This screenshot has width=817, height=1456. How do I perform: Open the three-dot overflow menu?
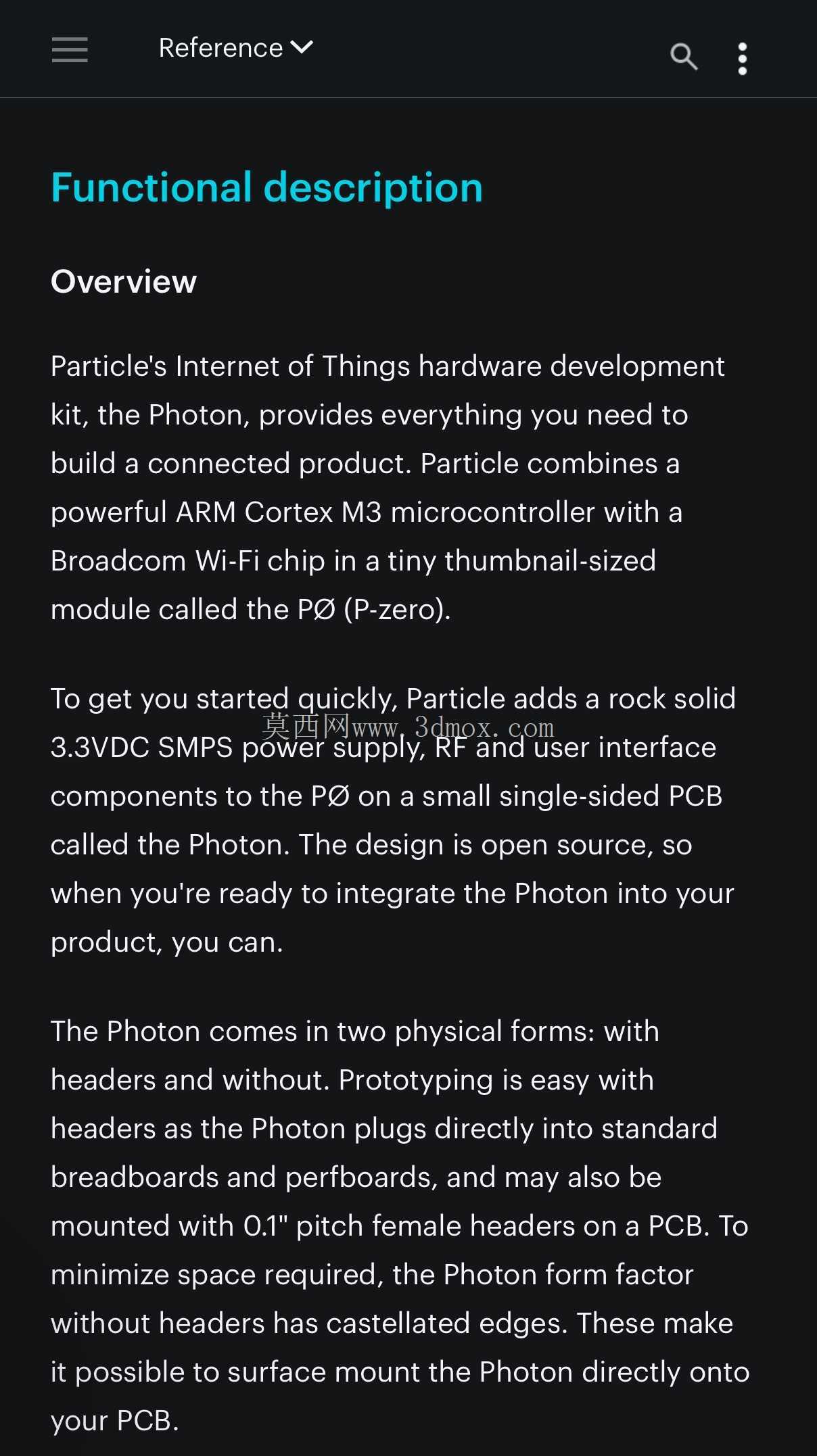pyautogui.click(x=743, y=59)
